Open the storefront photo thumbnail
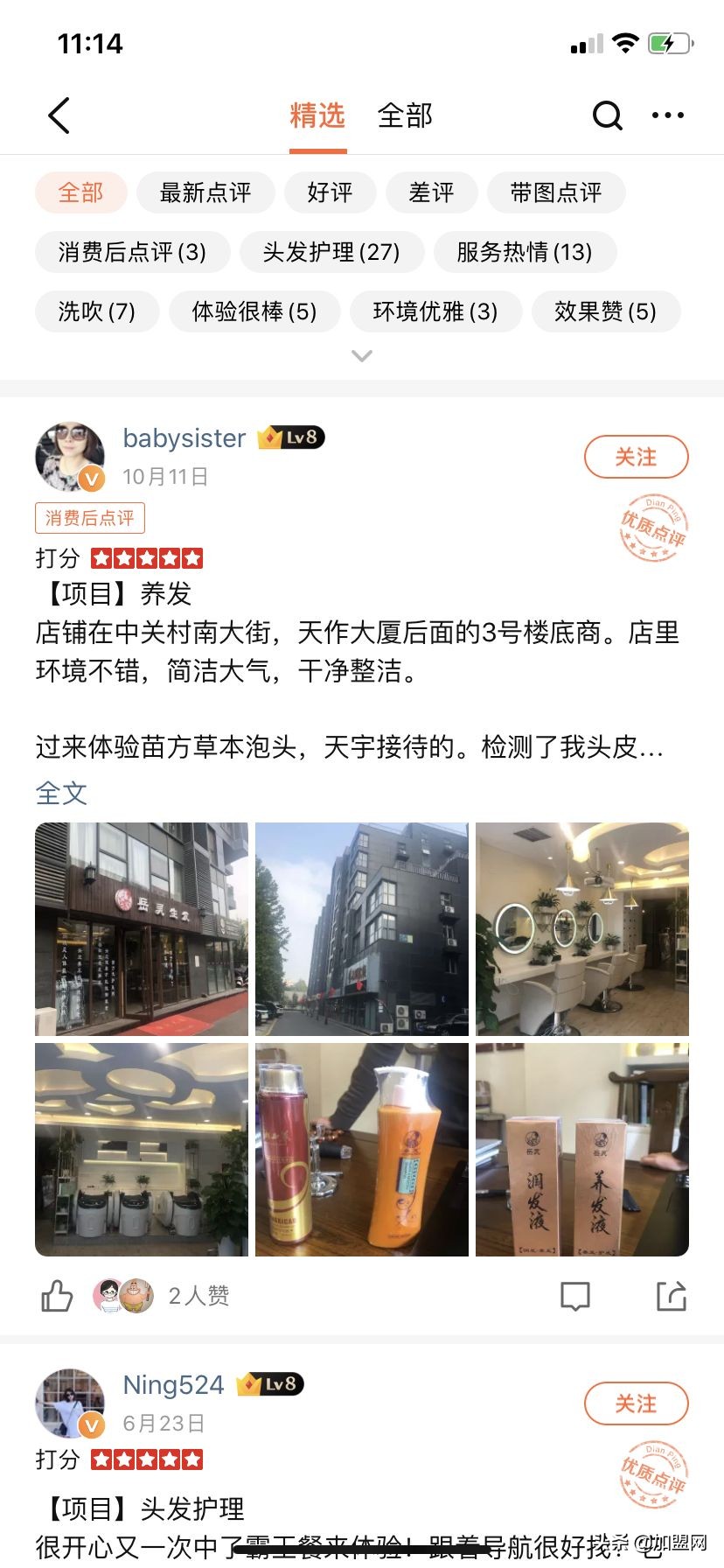The image size is (724, 1568). click(x=142, y=928)
